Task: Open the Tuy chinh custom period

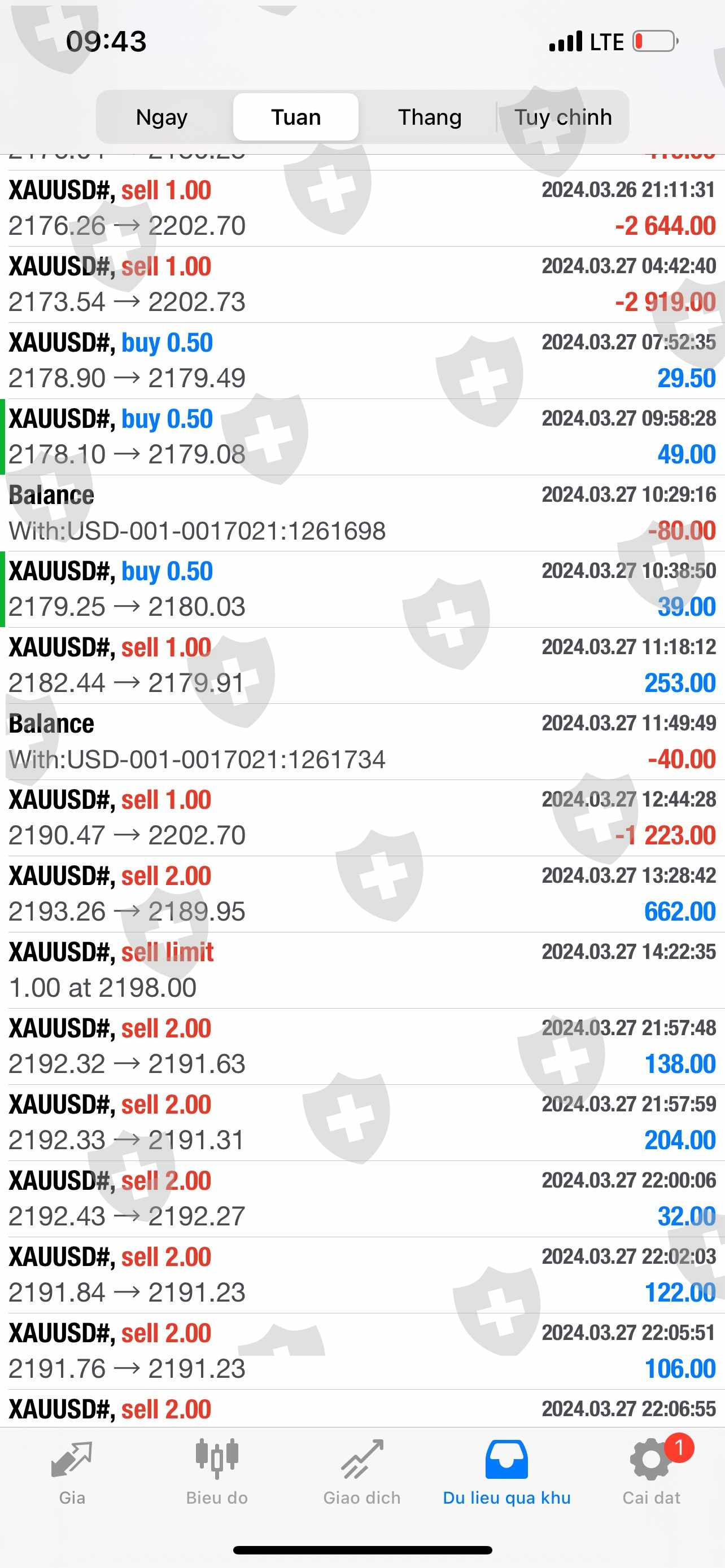Action: pos(562,117)
